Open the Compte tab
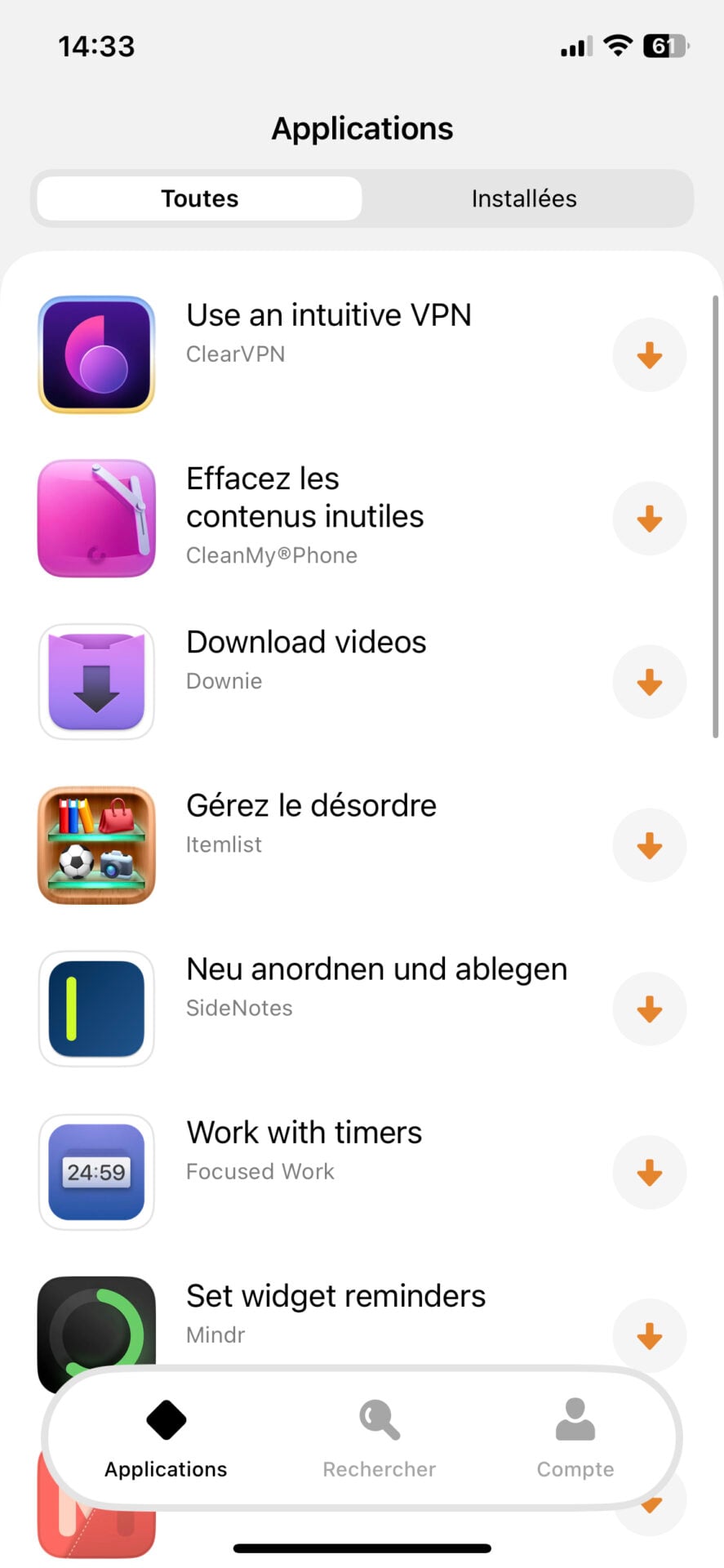724x1568 pixels. click(x=575, y=1439)
